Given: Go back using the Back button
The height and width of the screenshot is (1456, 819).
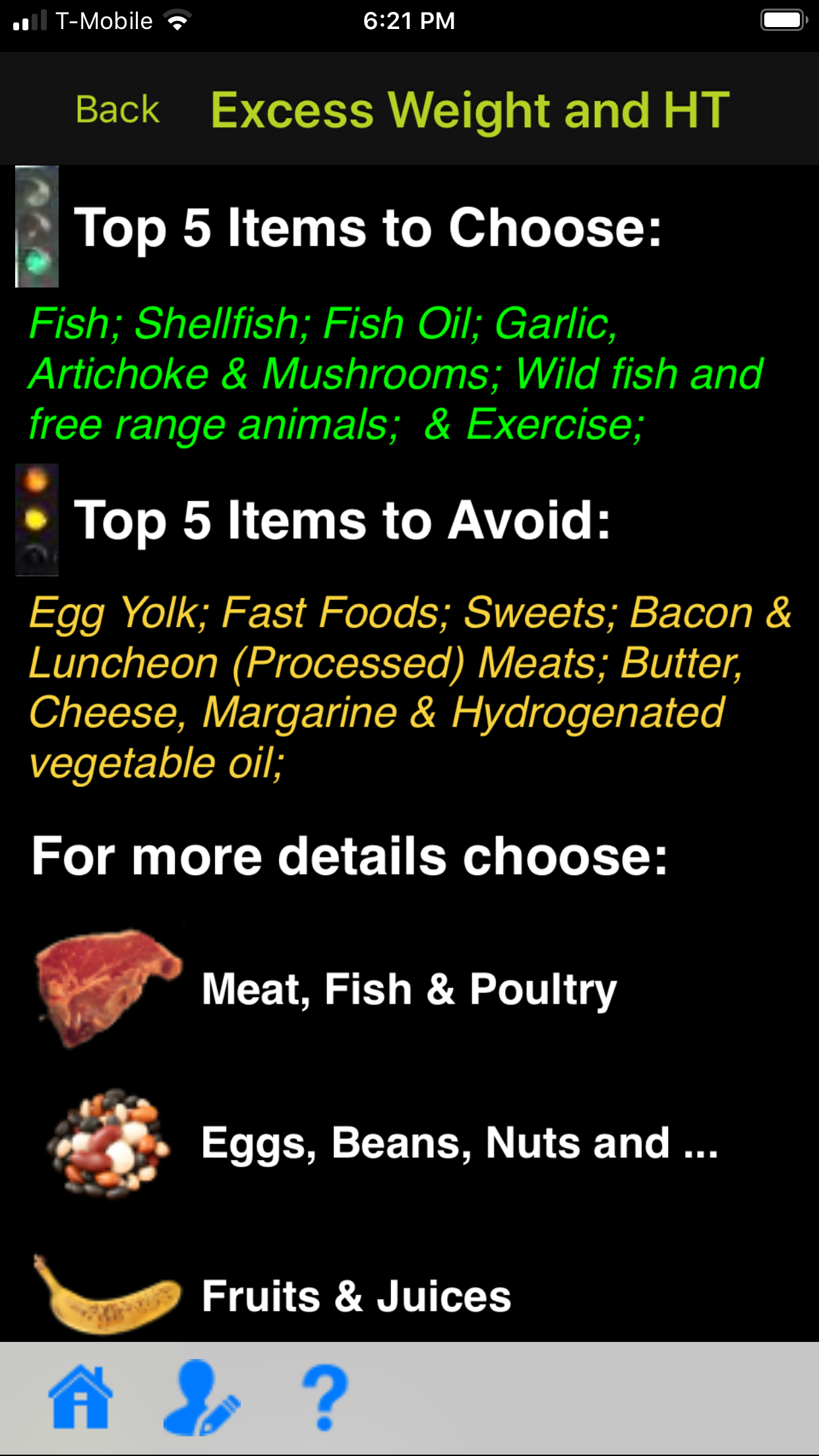Looking at the screenshot, I should pyautogui.click(x=117, y=109).
